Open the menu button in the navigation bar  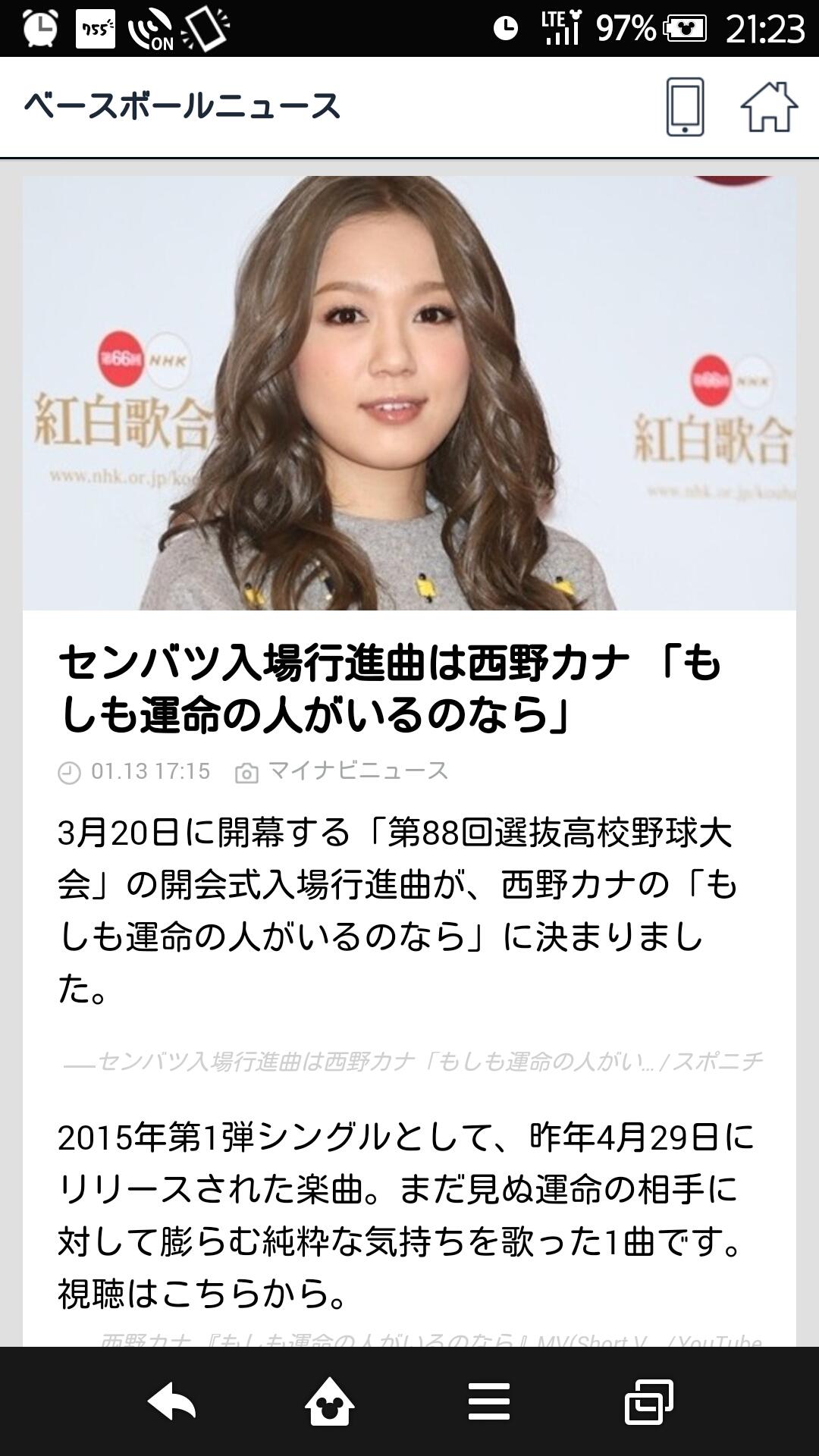click(x=489, y=1401)
